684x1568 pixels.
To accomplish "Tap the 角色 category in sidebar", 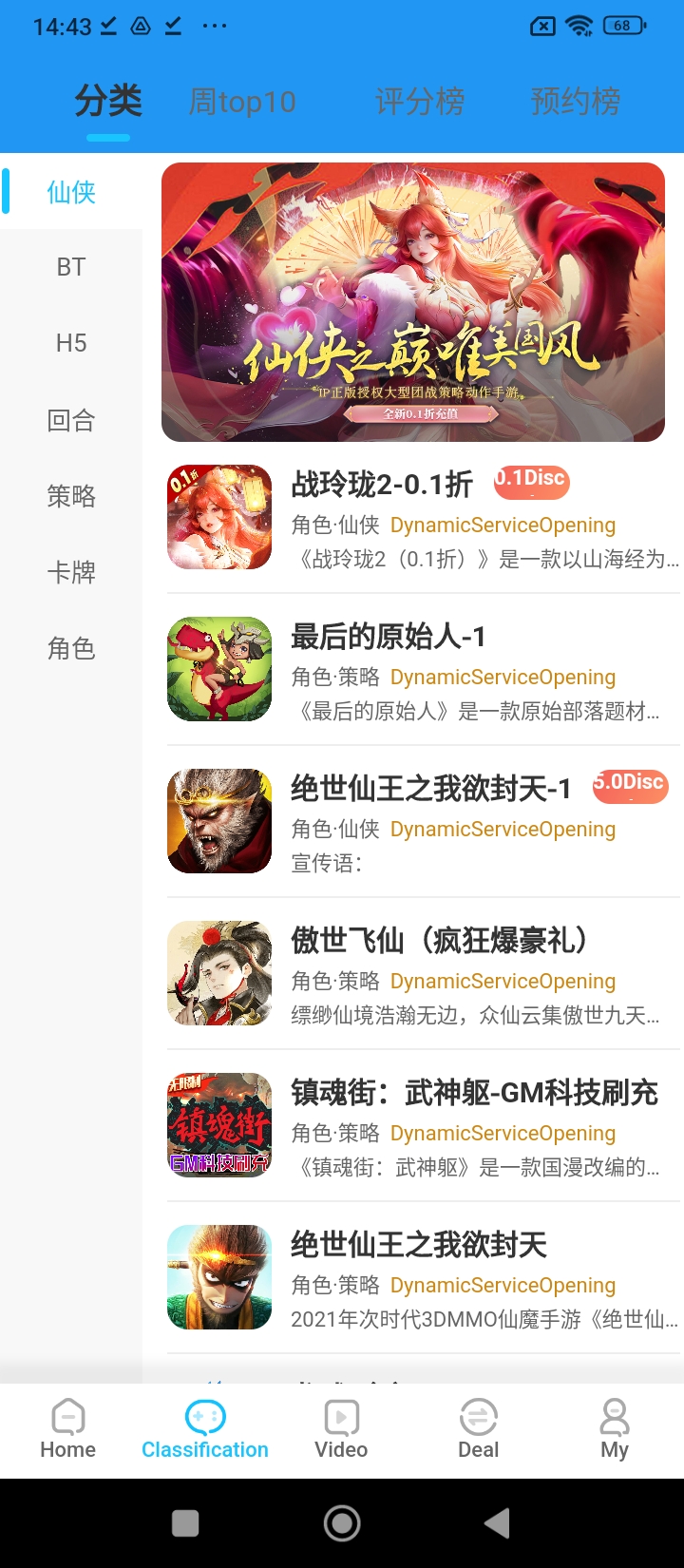I will pos(71,647).
